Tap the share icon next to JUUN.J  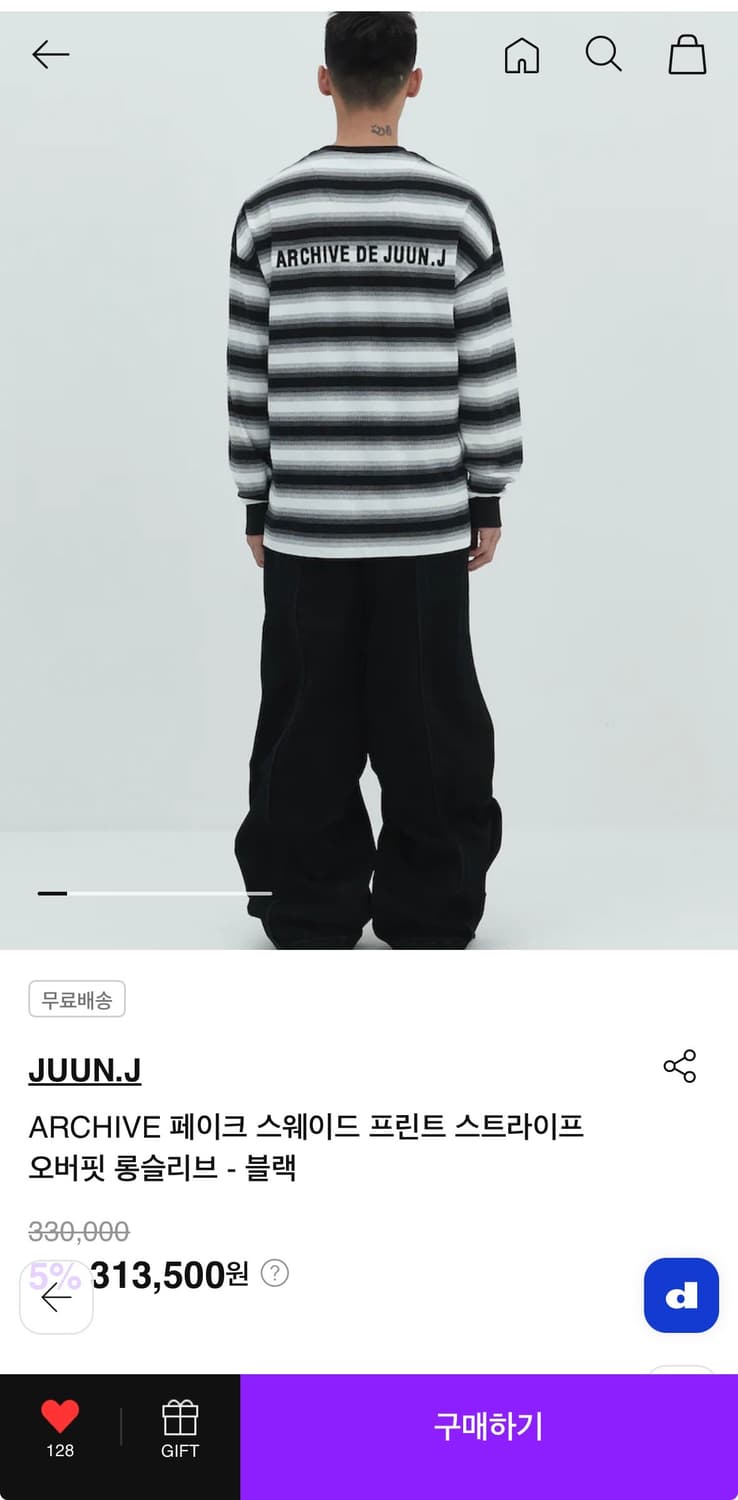681,1067
